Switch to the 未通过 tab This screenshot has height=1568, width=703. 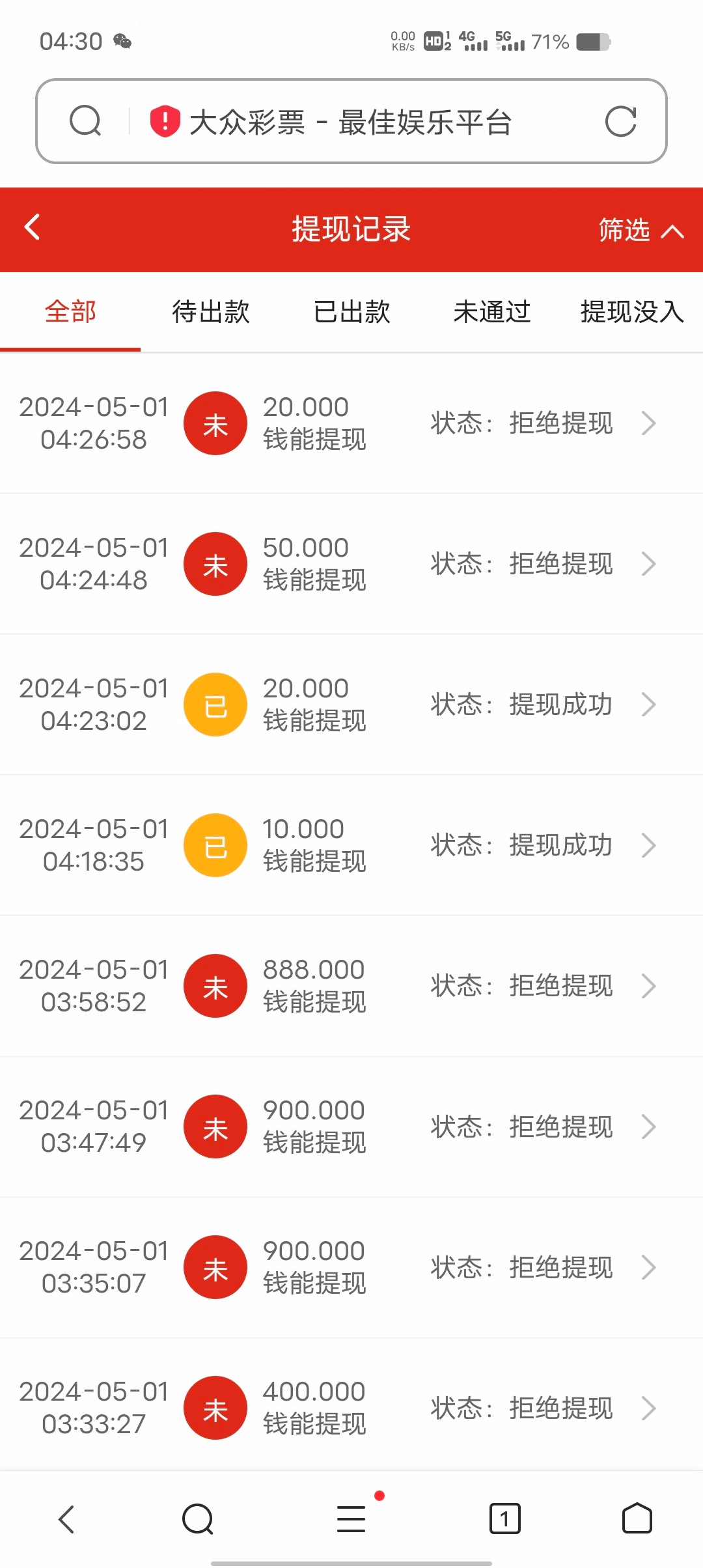coord(492,312)
